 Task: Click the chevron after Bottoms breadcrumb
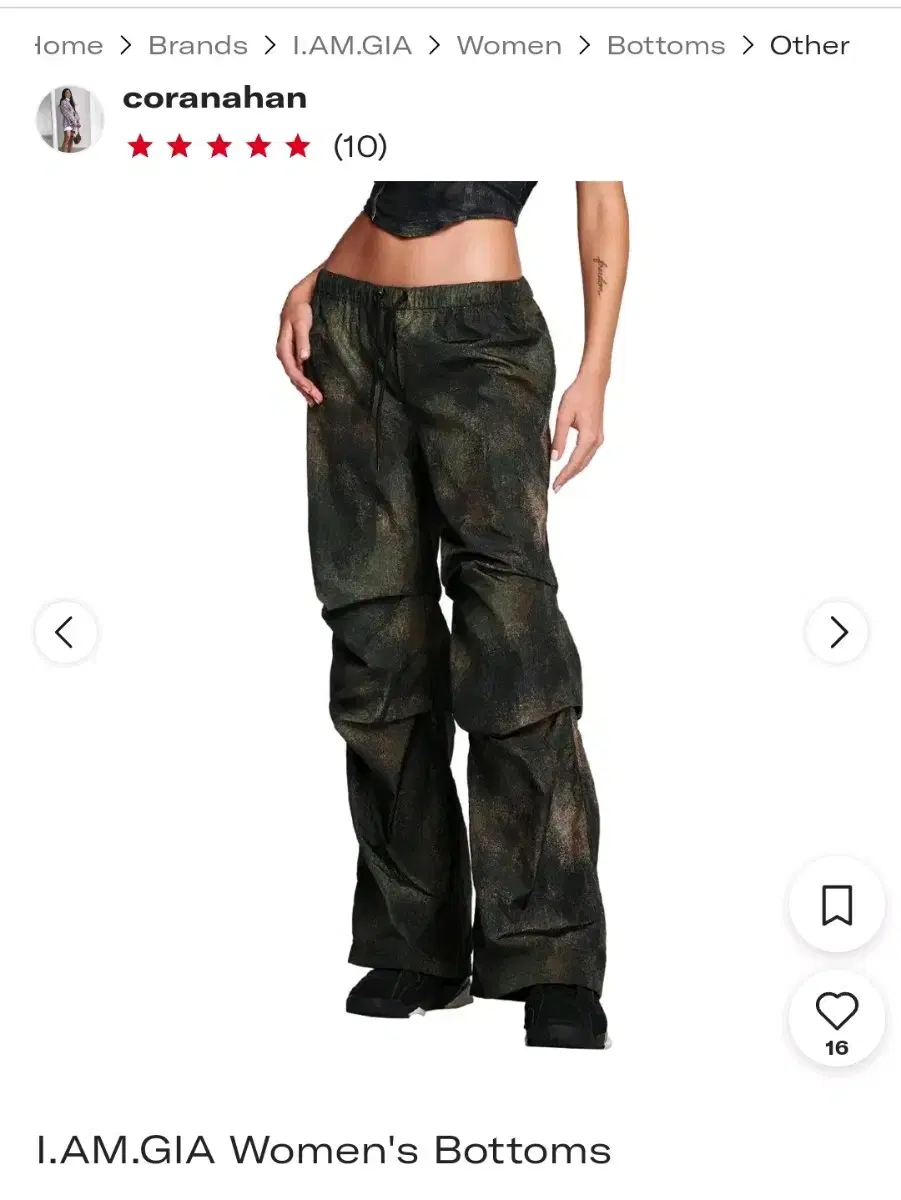(x=747, y=45)
